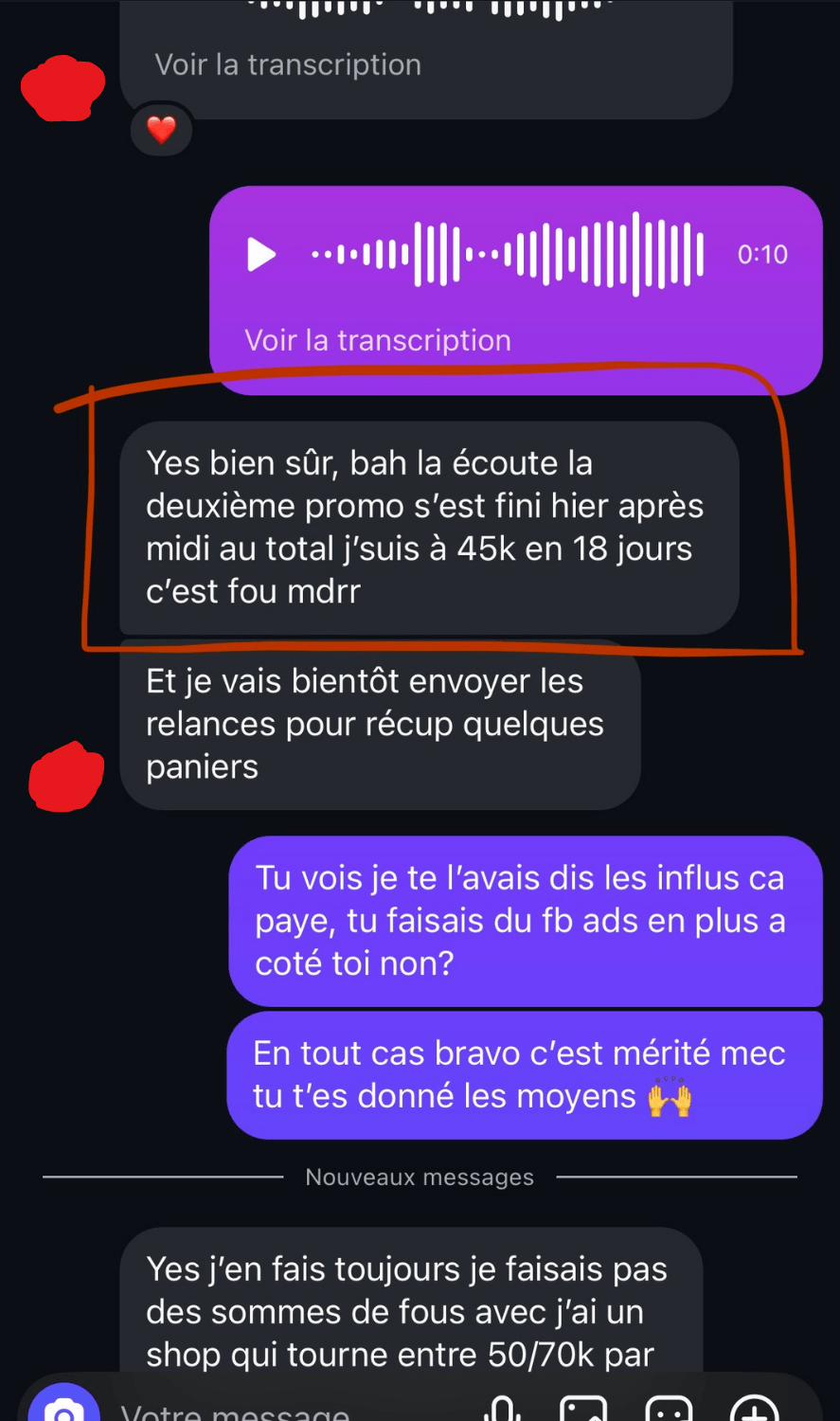Play the purple 0:10 voice message

261,254
